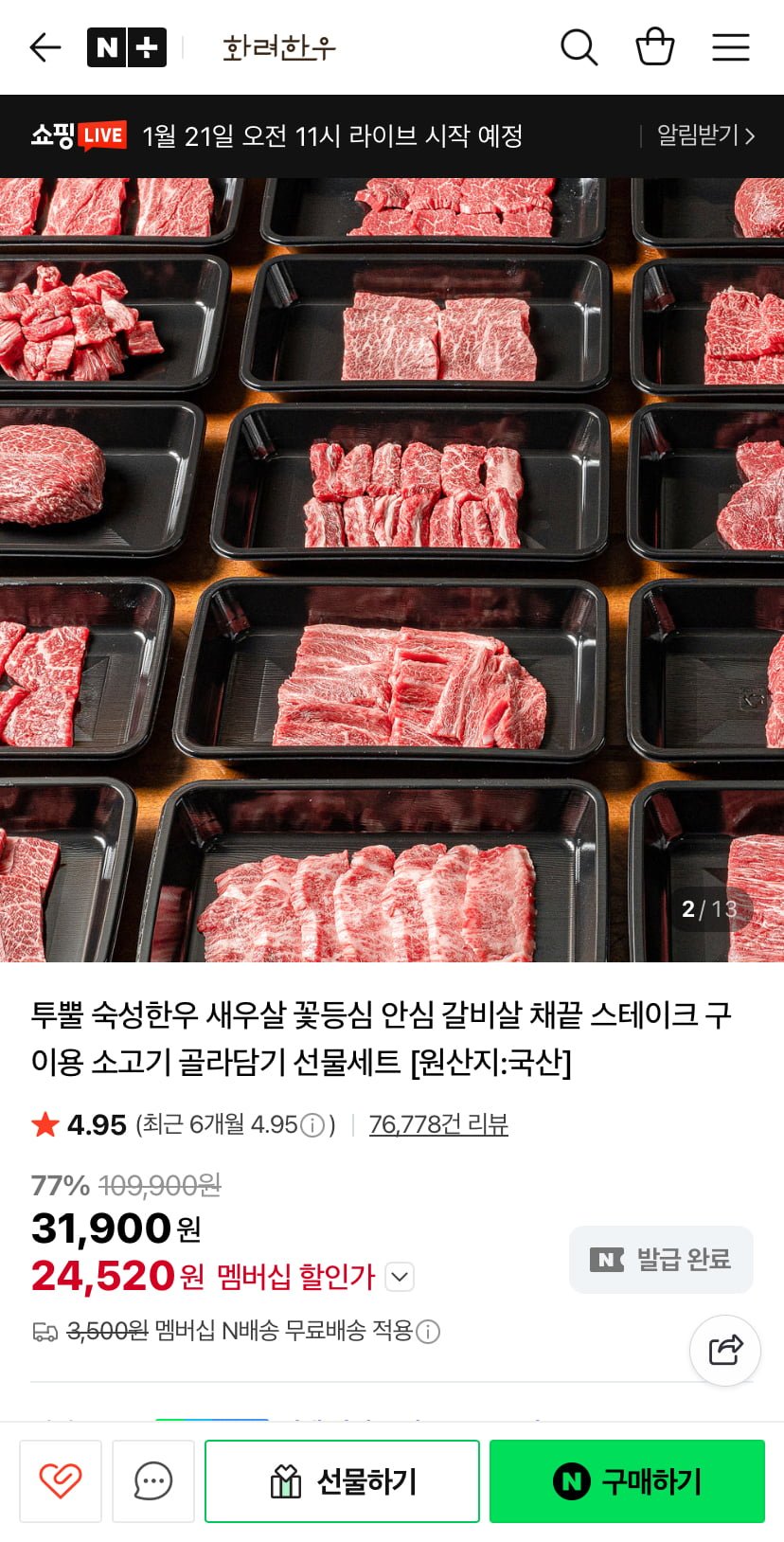Go back using the arrow icon
Screen dimensions: 784x1542
(x=45, y=47)
